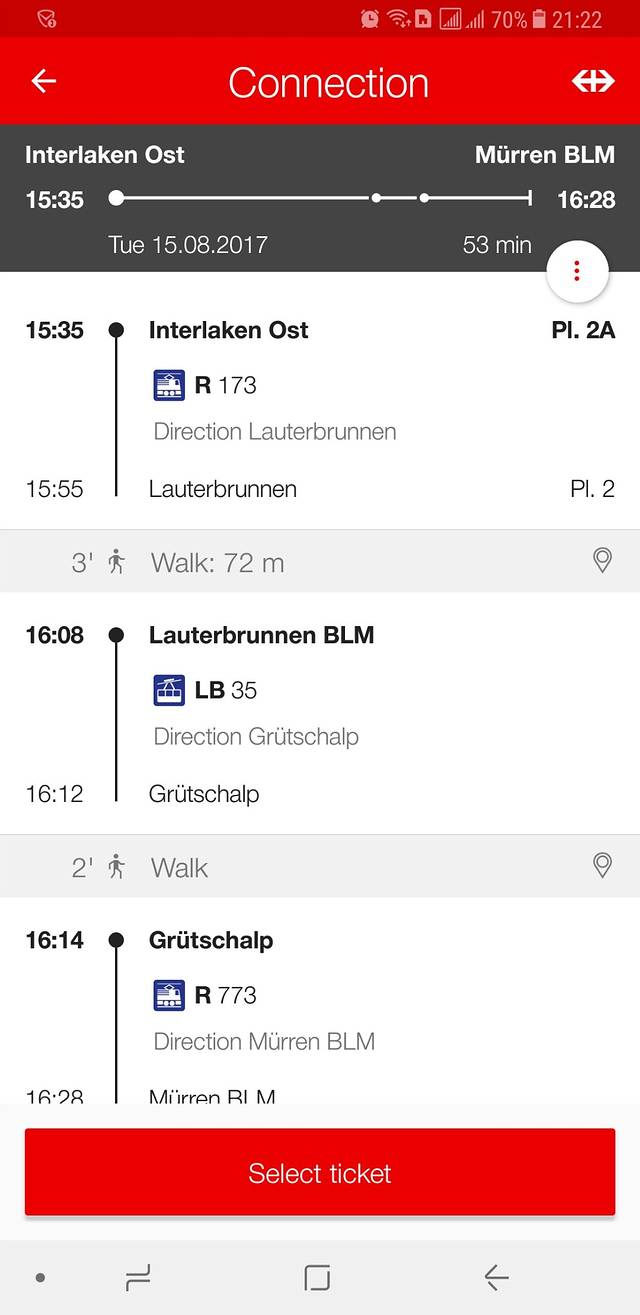Tap the SBB logo icon
The width and height of the screenshot is (640, 1315).
tap(592, 82)
